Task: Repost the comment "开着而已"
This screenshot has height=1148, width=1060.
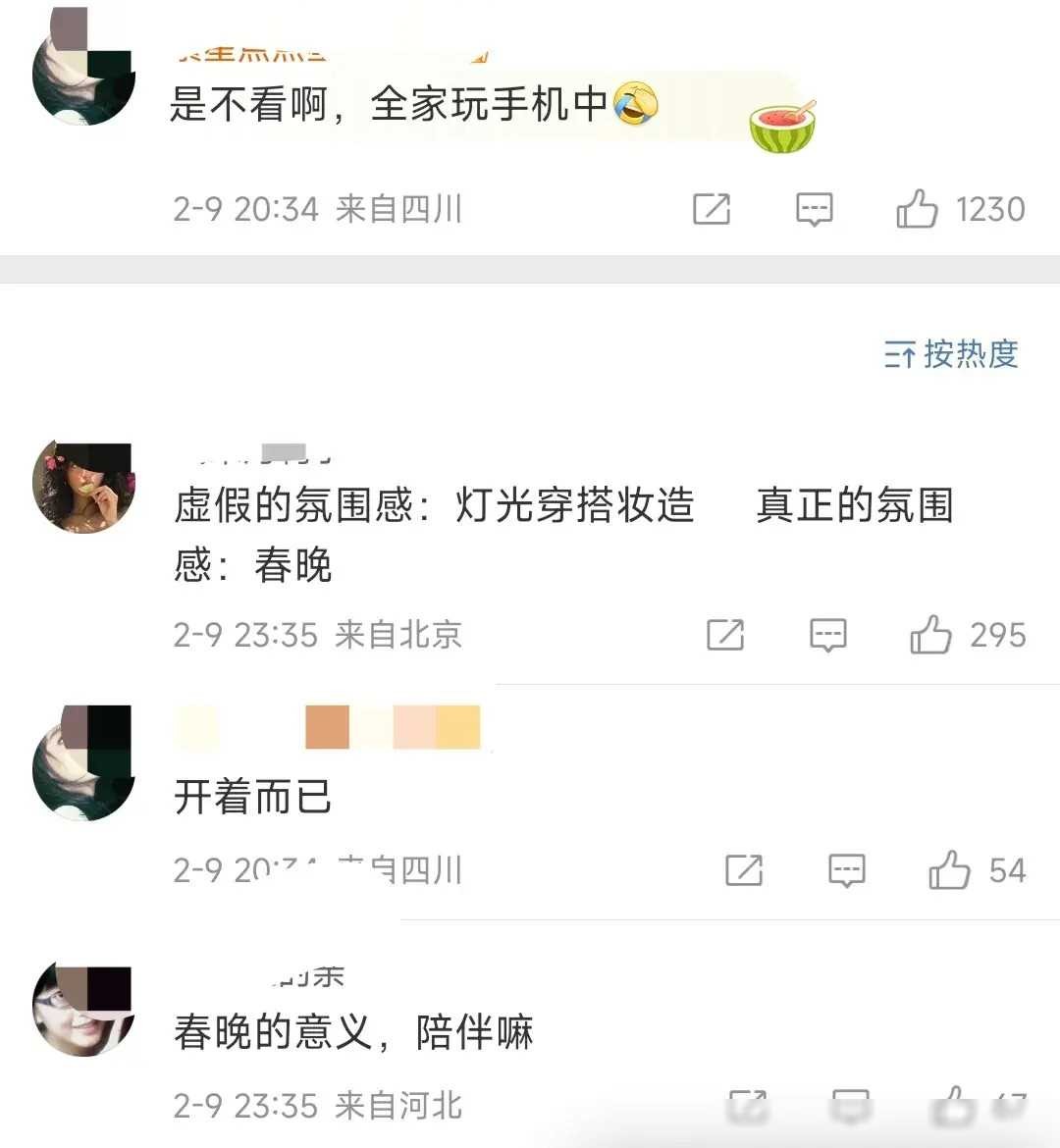Action: coord(743,870)
